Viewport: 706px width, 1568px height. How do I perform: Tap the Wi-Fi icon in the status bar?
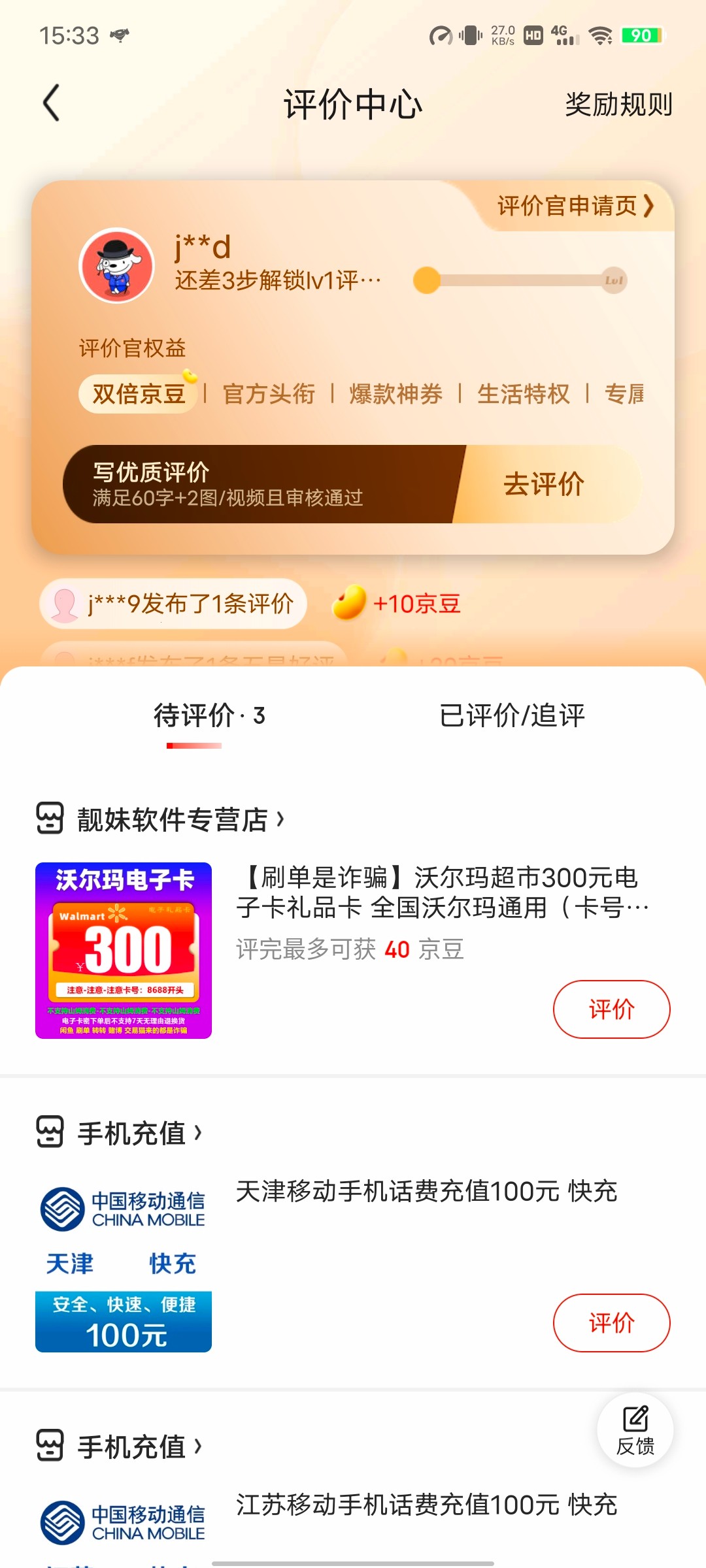599,36
